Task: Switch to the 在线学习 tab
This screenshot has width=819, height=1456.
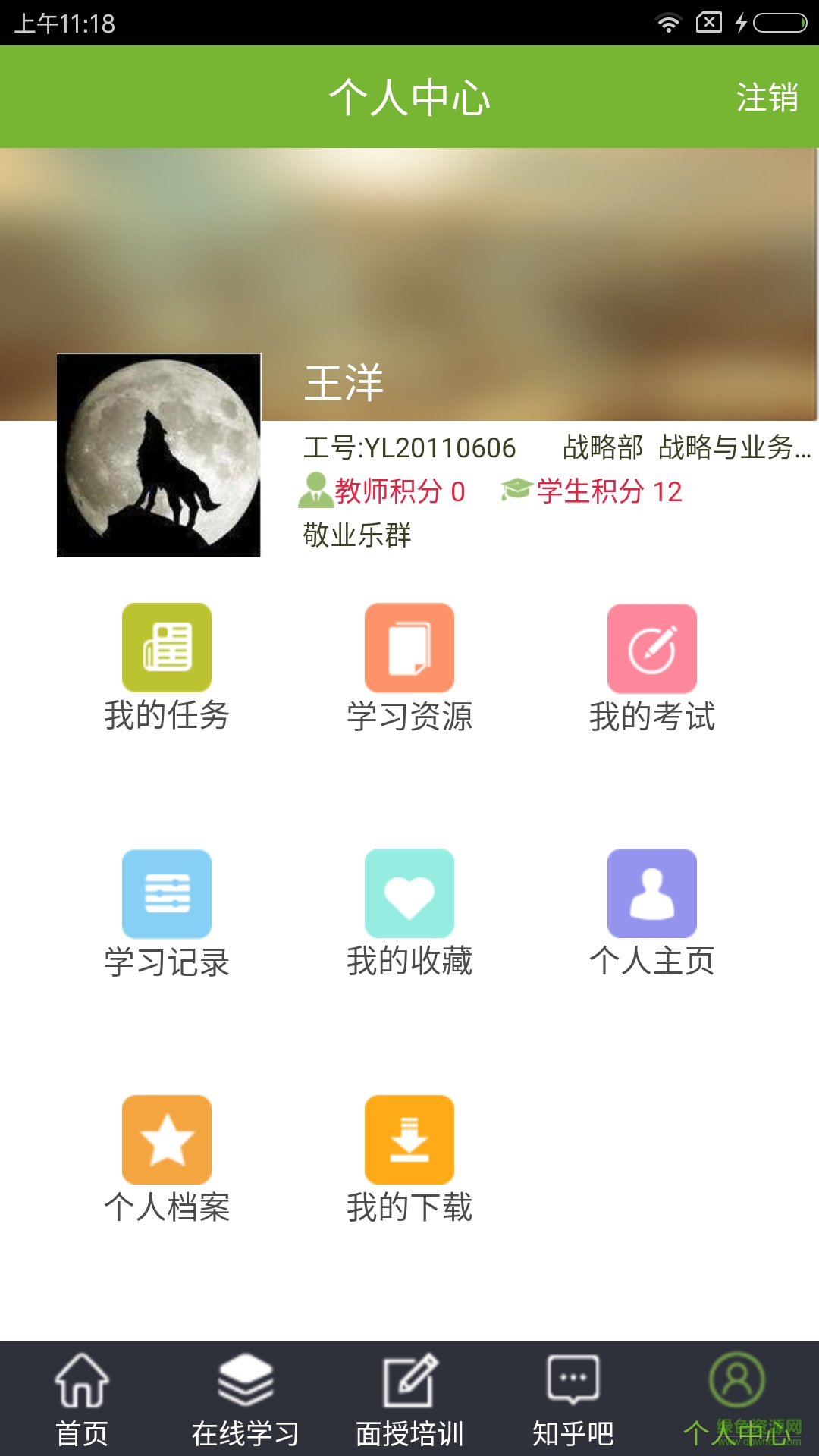Action: click(246, 1399)
